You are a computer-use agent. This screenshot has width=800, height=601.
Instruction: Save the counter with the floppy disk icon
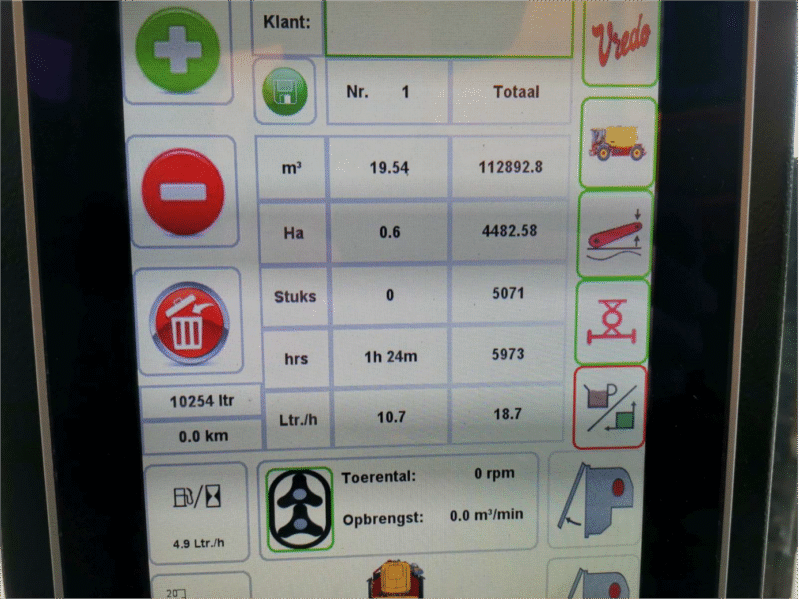tap(284, 92)
